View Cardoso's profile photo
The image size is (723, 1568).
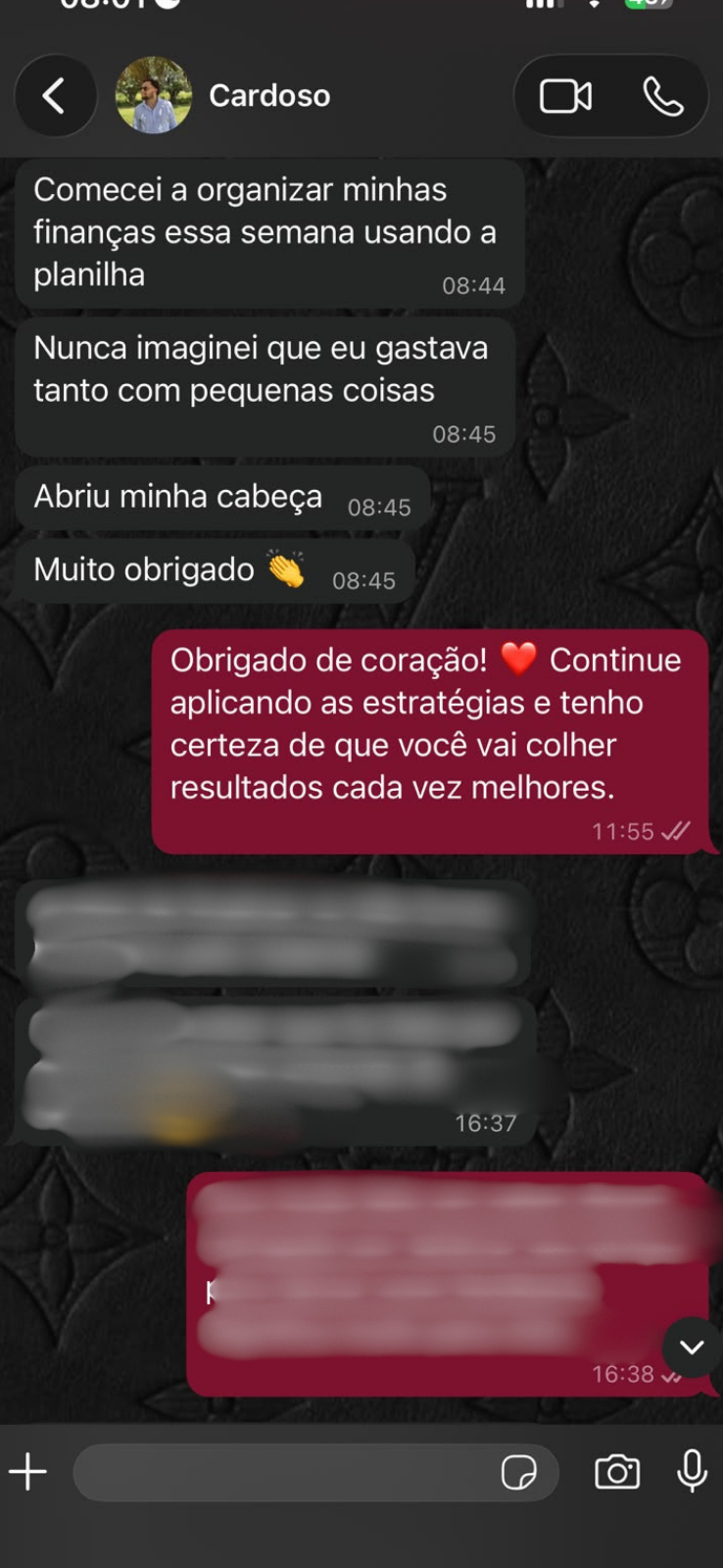(x=154, y=95)
